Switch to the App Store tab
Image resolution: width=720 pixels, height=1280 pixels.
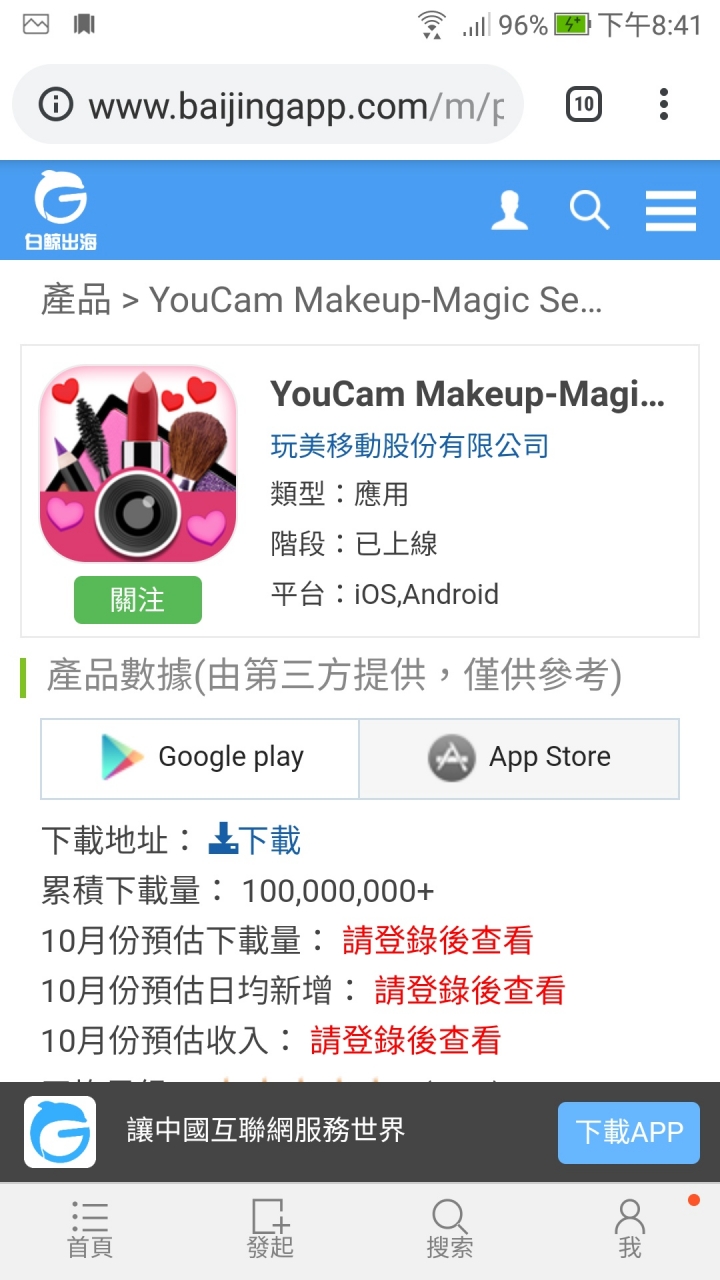(519, 758)
